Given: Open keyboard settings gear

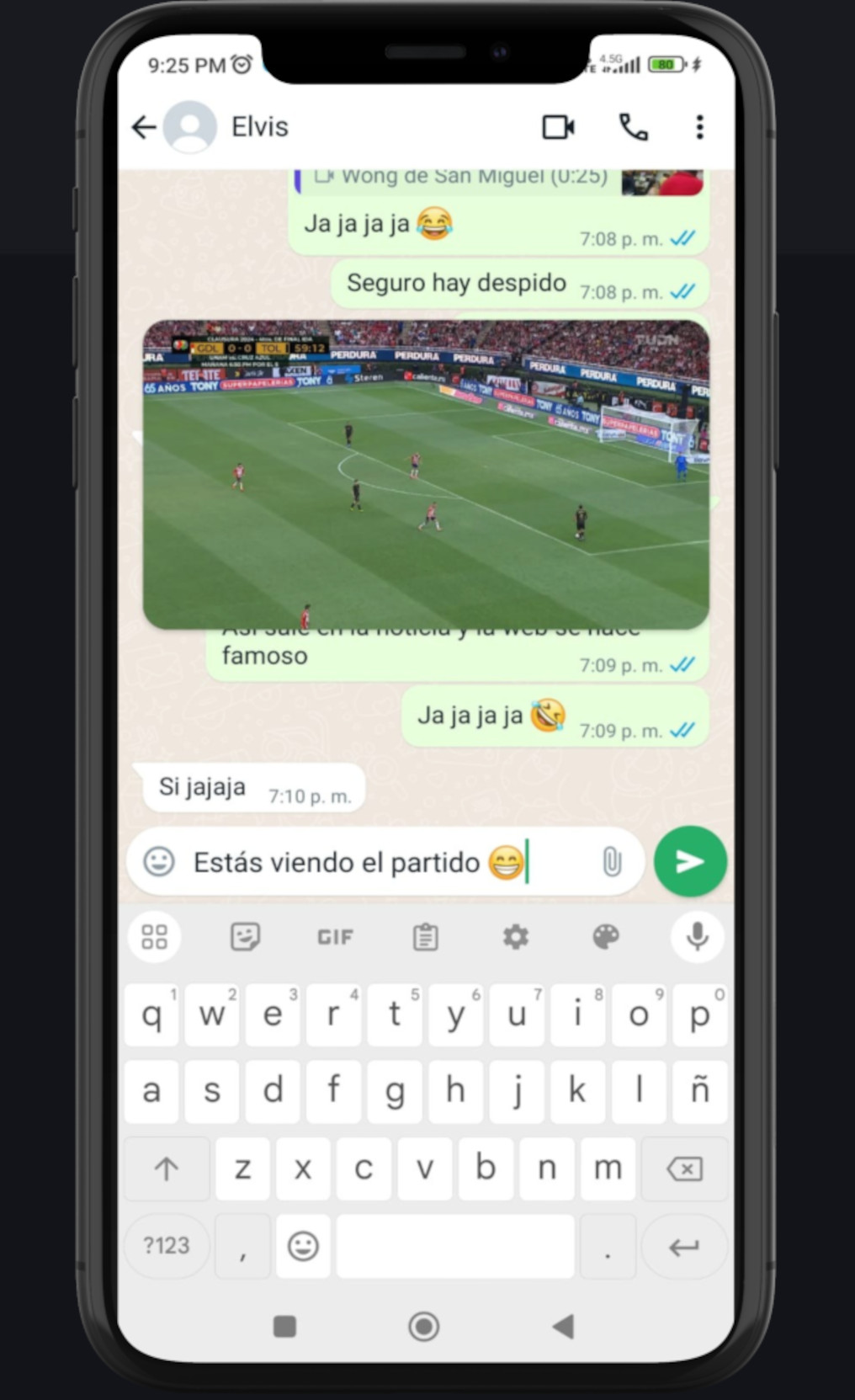Looking at the screenshot, I should click(x=515, y=937).
